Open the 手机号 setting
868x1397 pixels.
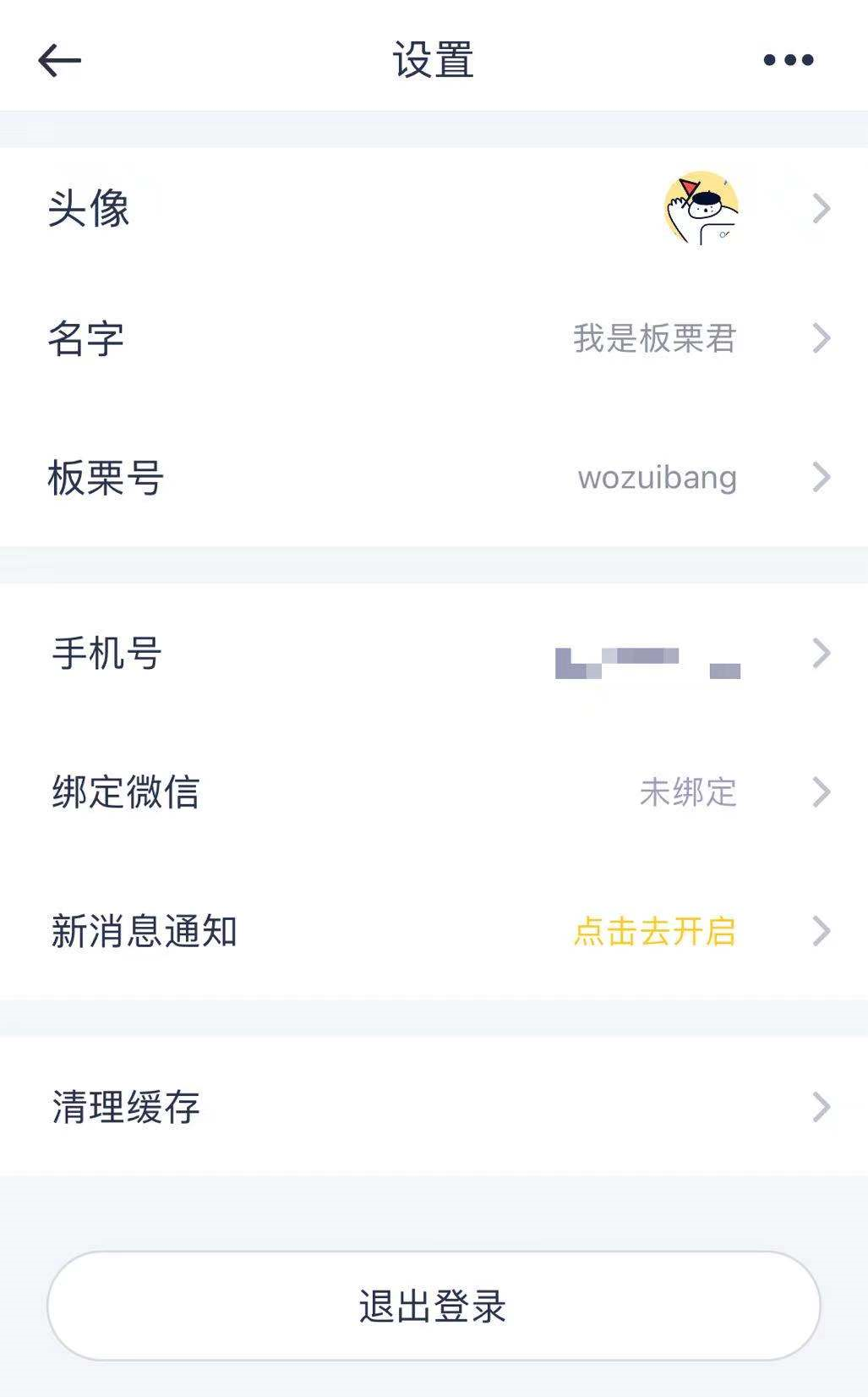434,654
